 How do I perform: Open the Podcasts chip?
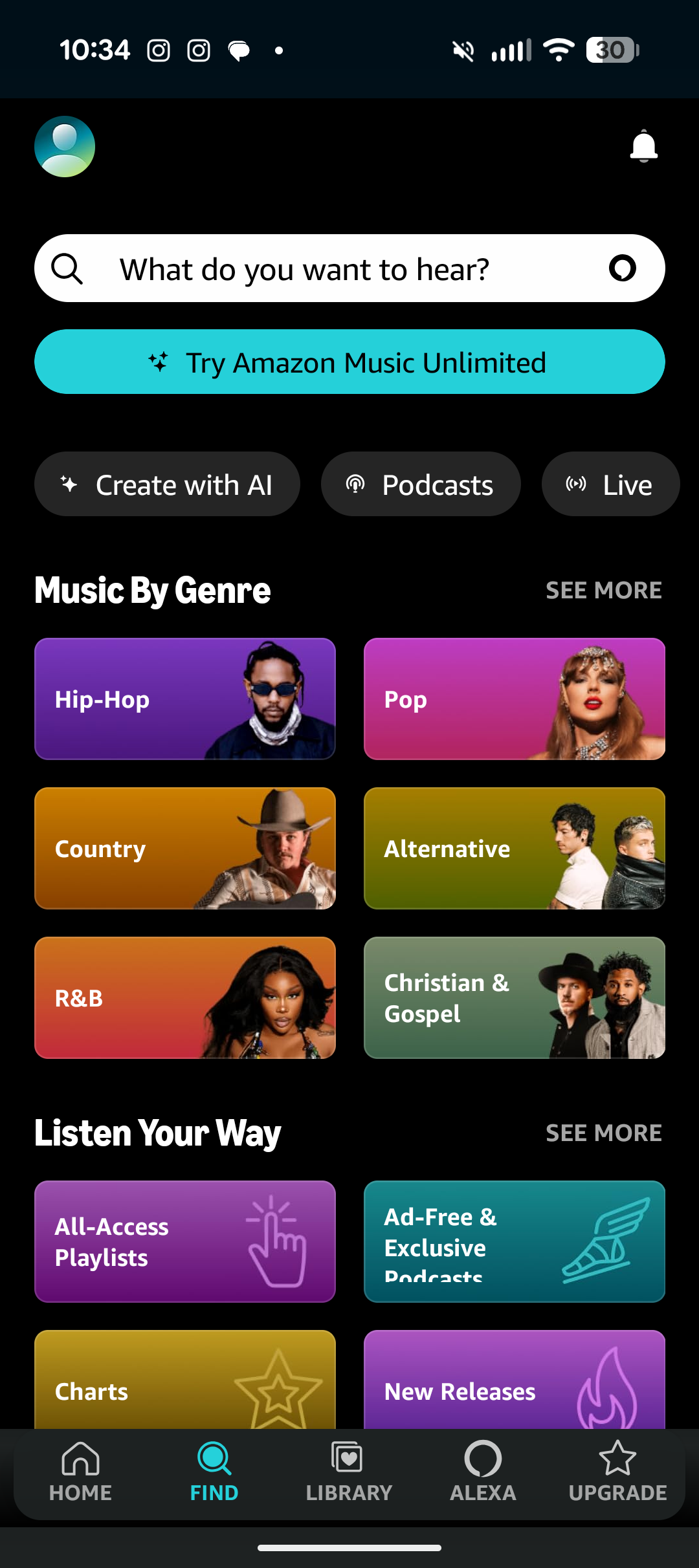[x=421, y=485]
